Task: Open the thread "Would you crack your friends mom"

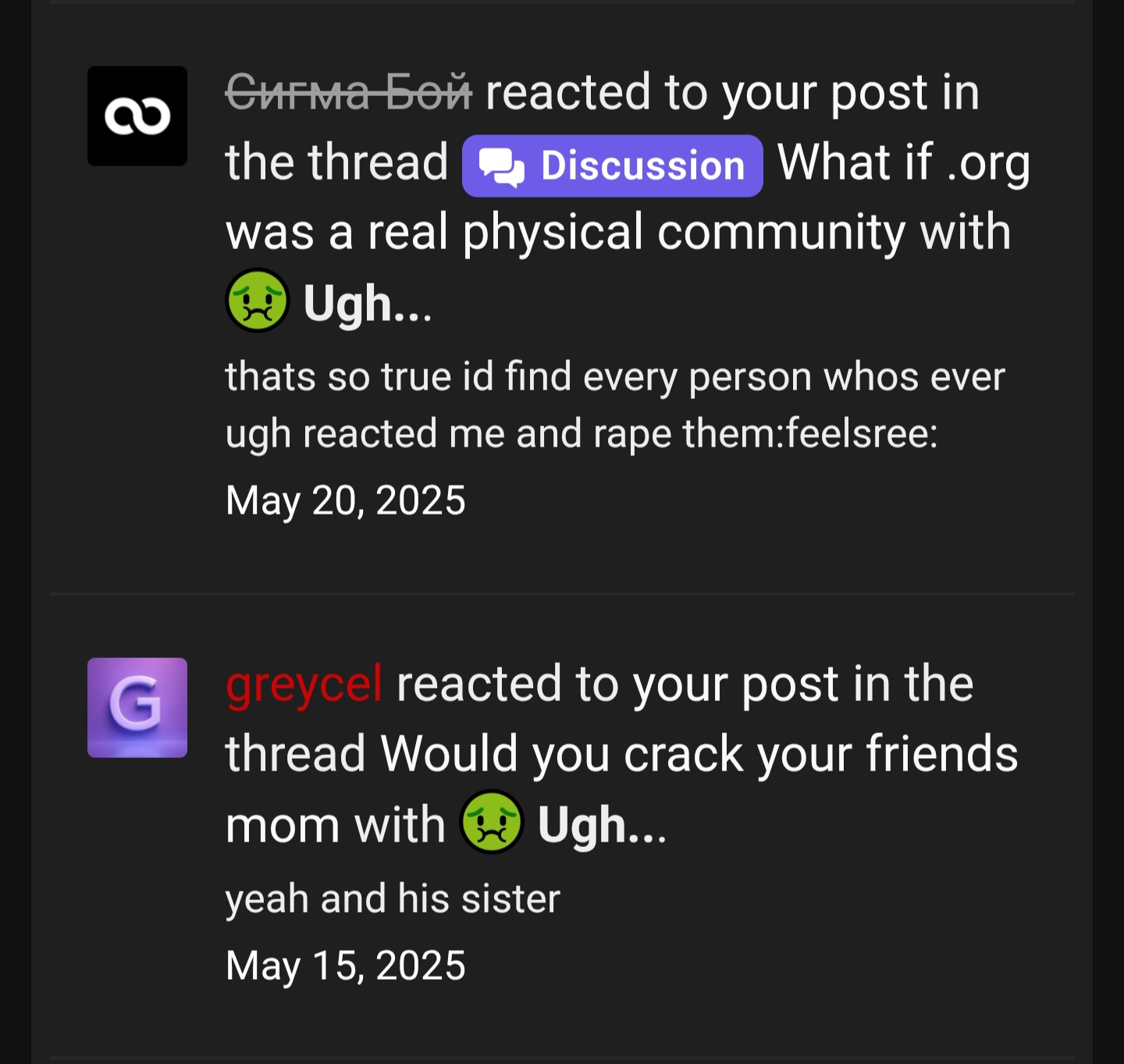Action: 699,753
